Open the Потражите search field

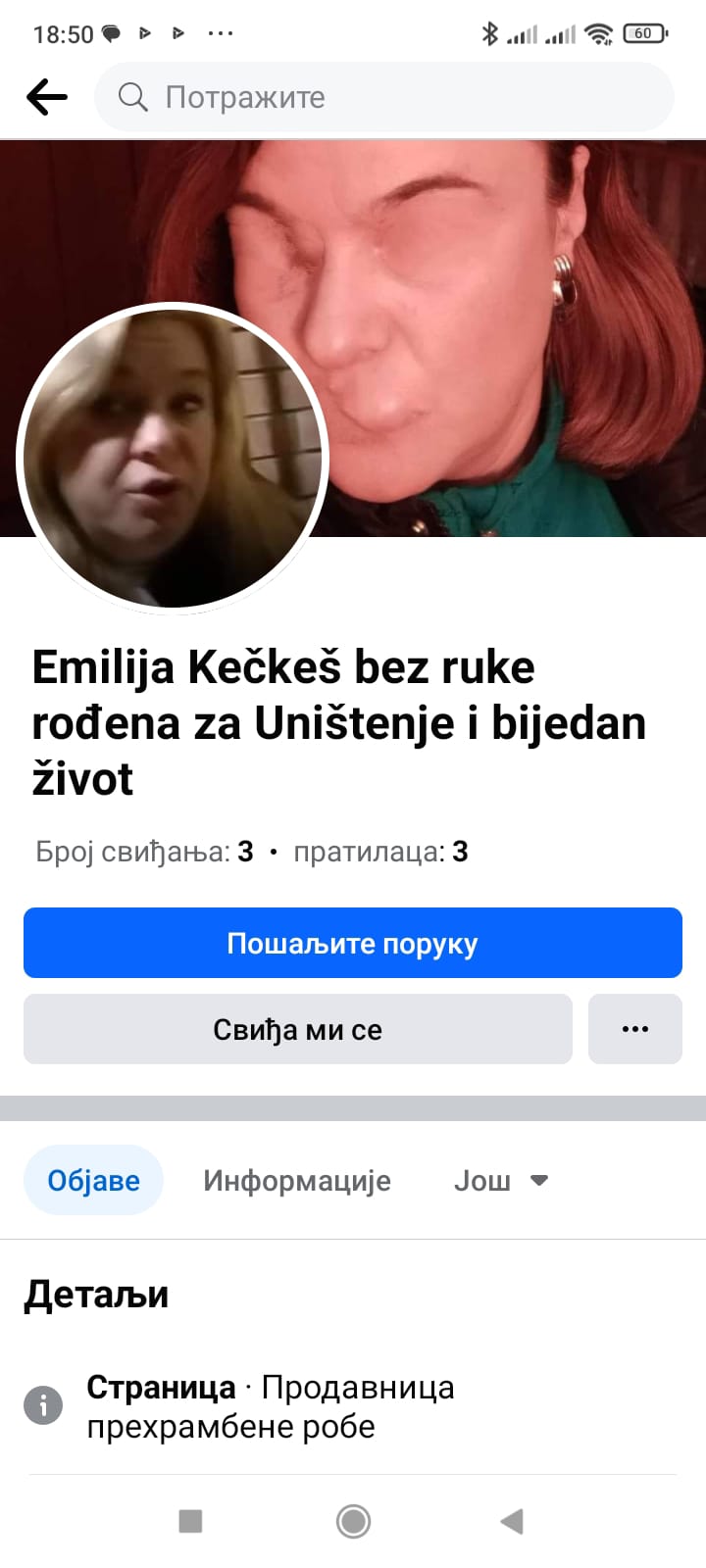click(x=382, y=97)
